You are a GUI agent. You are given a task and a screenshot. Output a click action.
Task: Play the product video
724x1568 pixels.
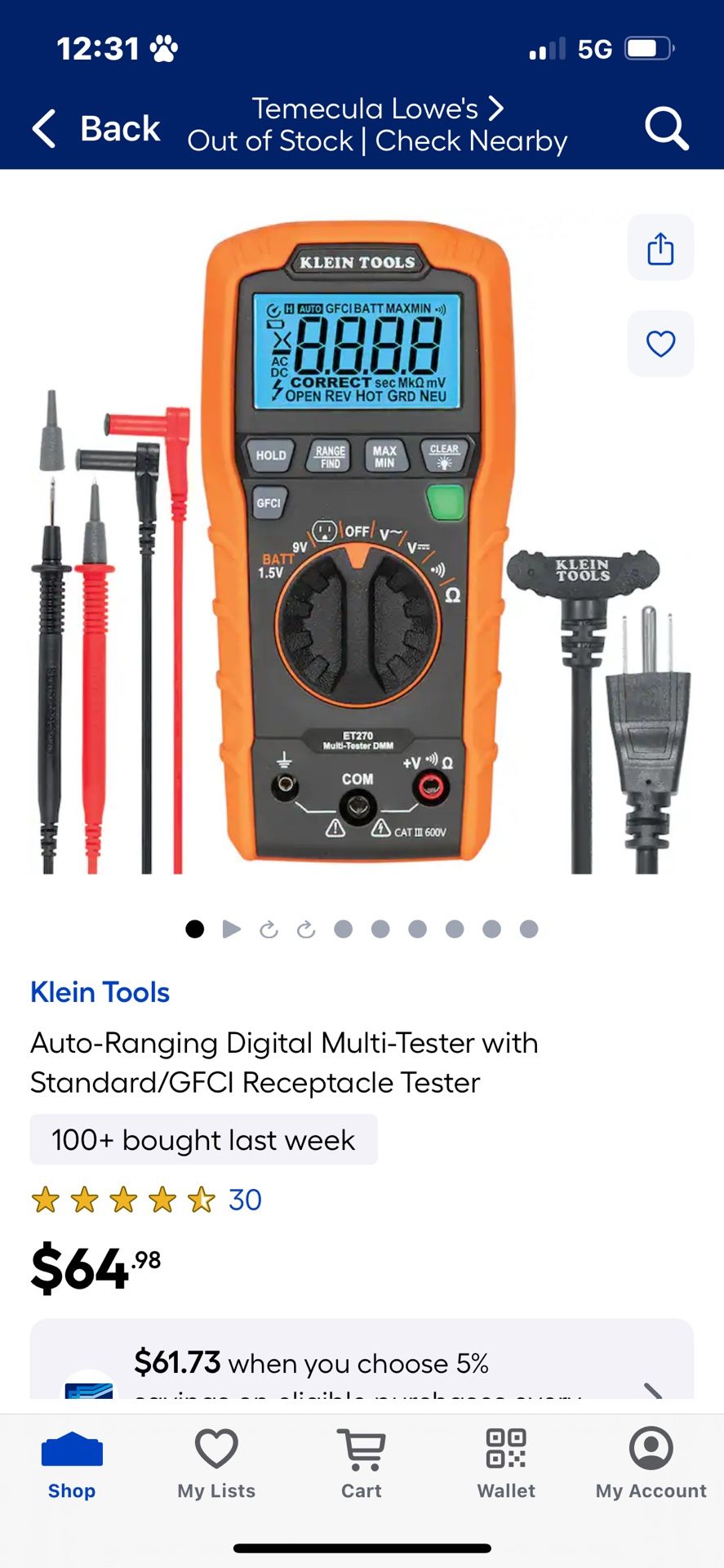click(x=232, y=929)
